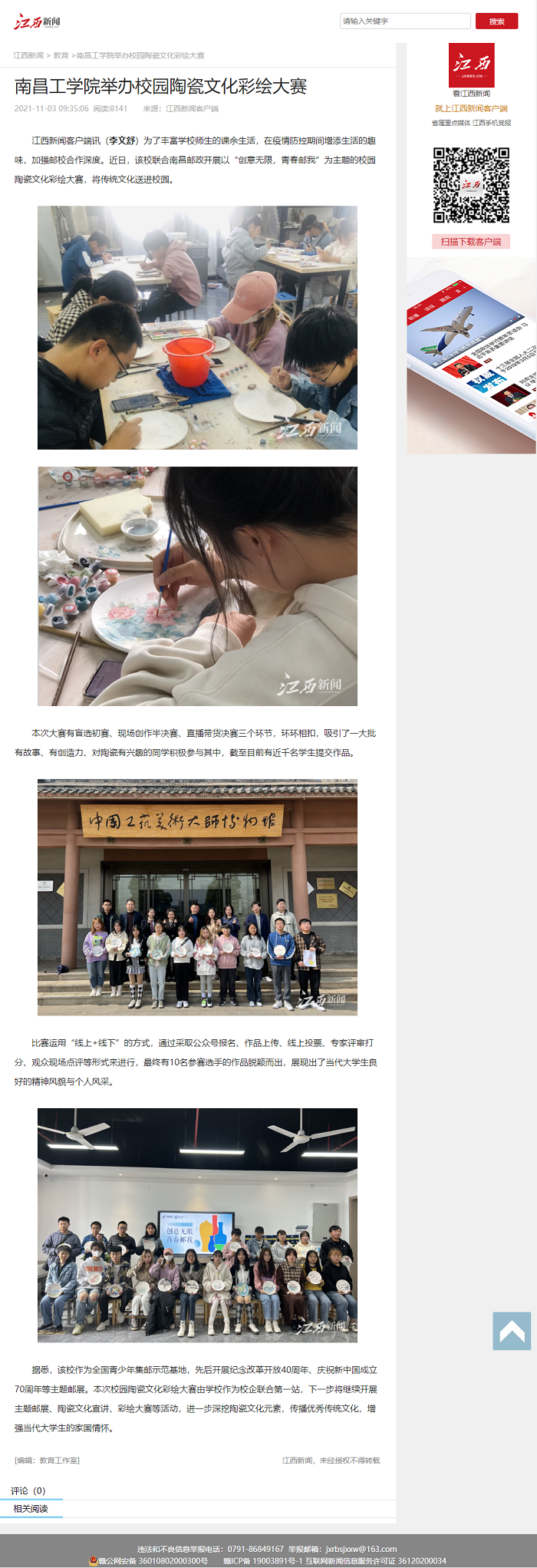Switch to 相关阅读 tab

tap(31, 1508)
